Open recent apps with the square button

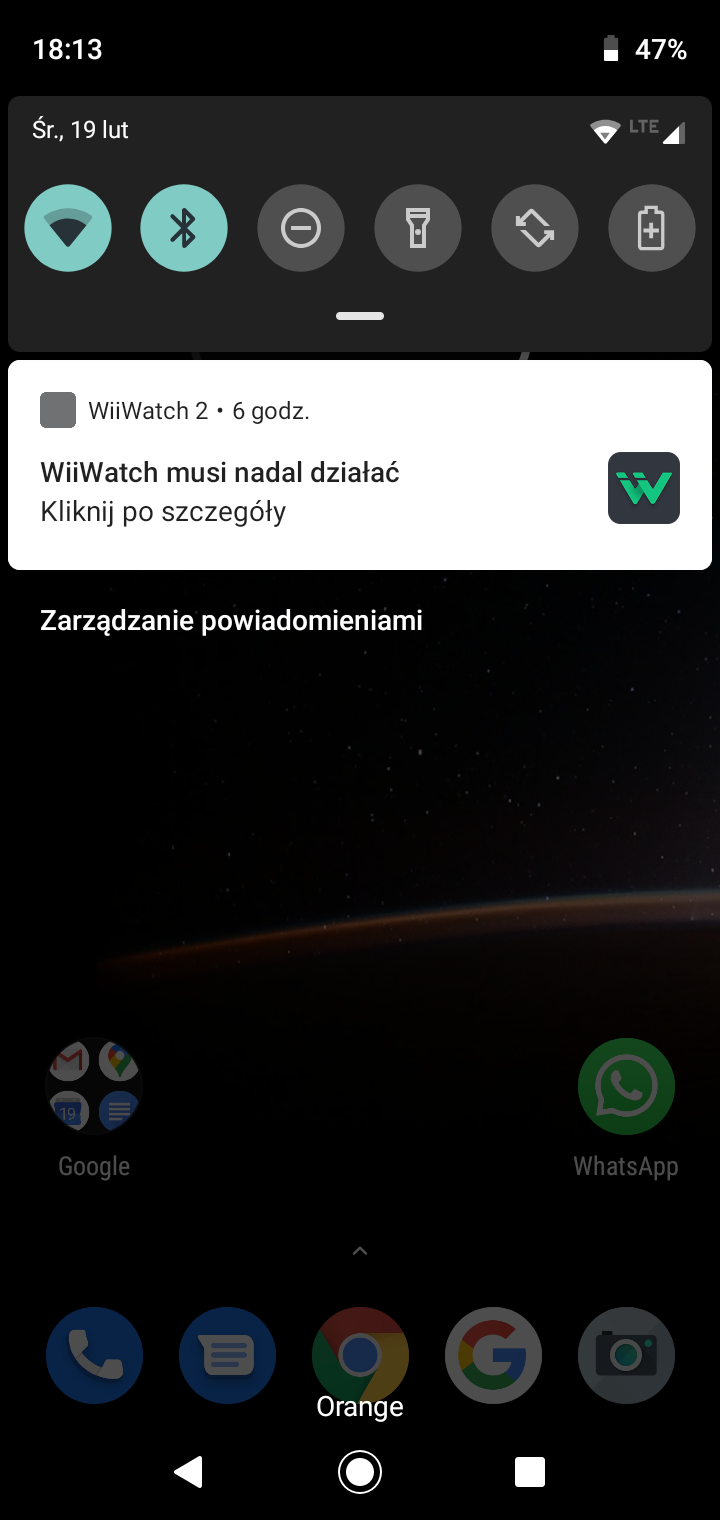pyautogui.click(x=529, y=1472)
